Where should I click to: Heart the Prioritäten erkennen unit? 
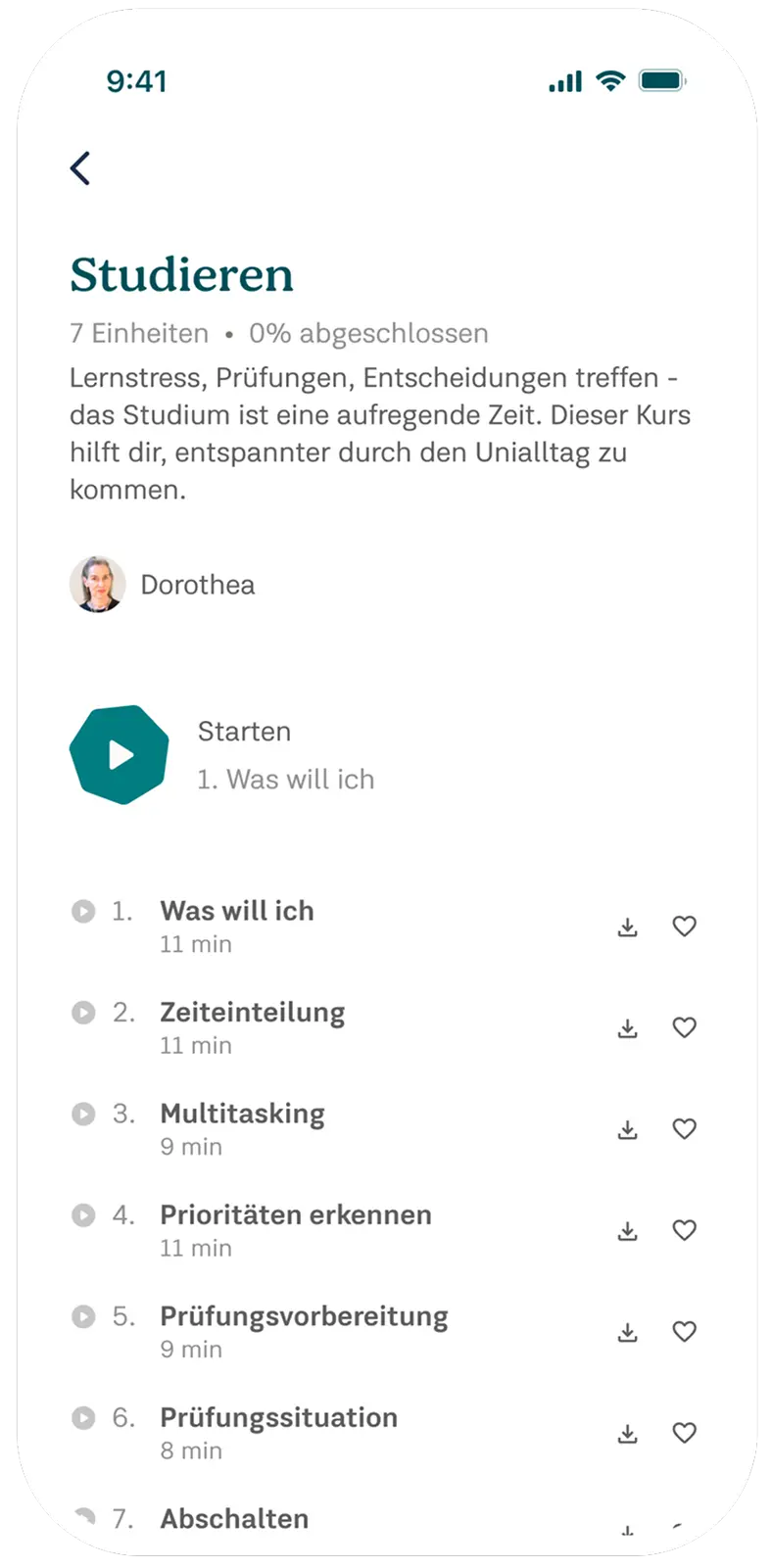pyautogui.click(x=685, y=1230)
